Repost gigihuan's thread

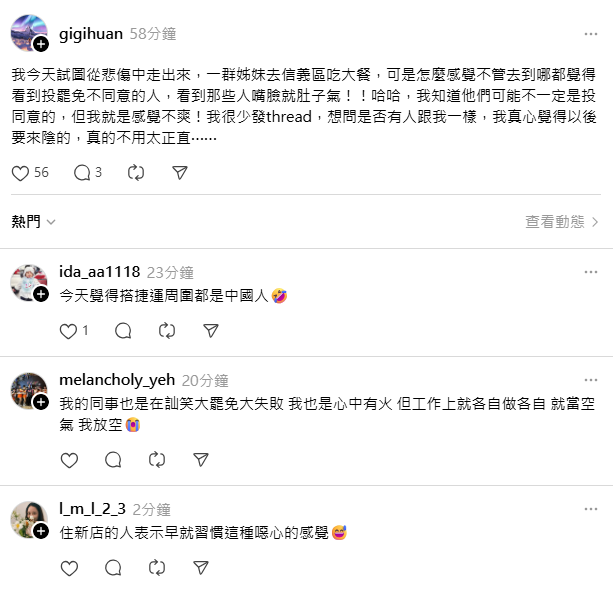[x=136, y=173]
